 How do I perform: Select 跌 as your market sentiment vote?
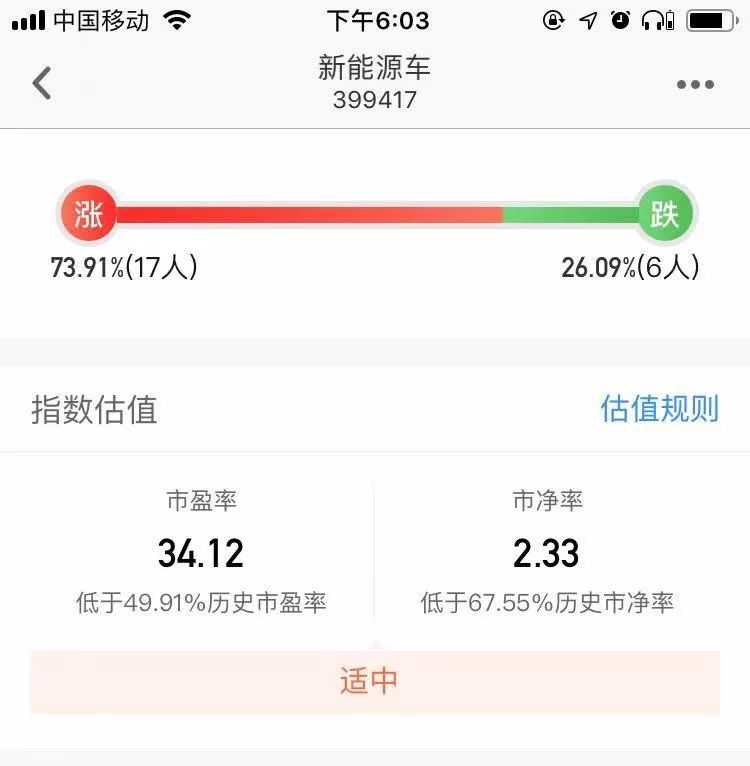[663, 213]
